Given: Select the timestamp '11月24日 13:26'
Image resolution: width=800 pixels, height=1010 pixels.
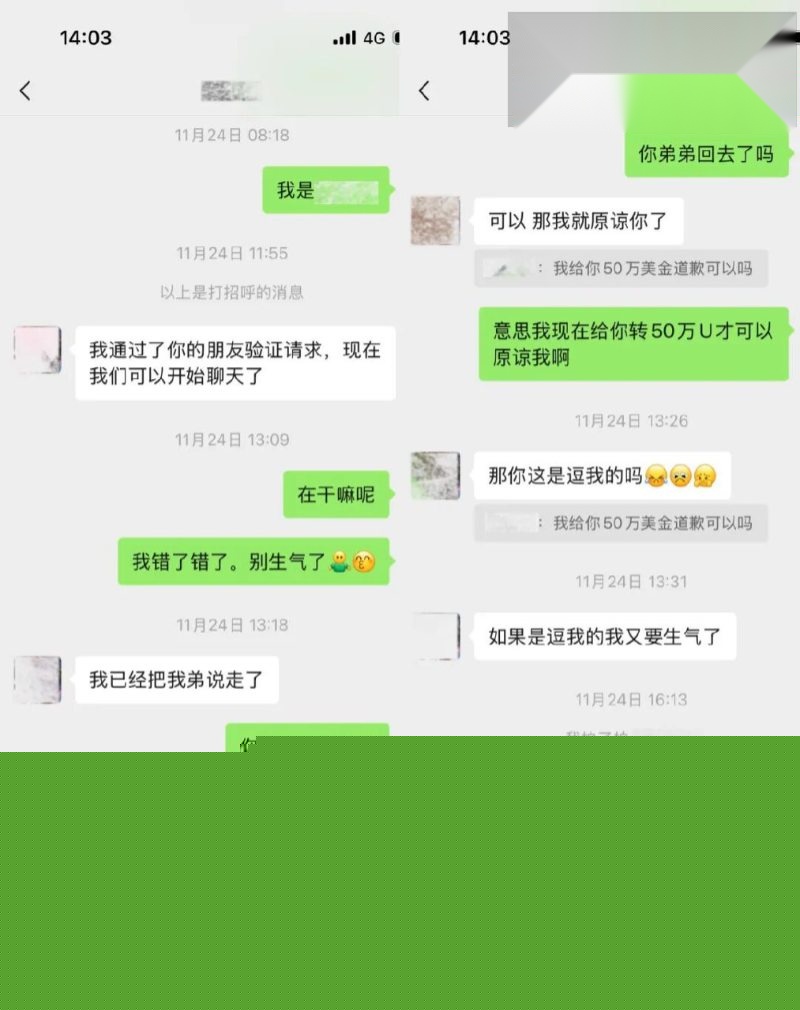Looking at the screenshot, I should [x=632, y=421].
